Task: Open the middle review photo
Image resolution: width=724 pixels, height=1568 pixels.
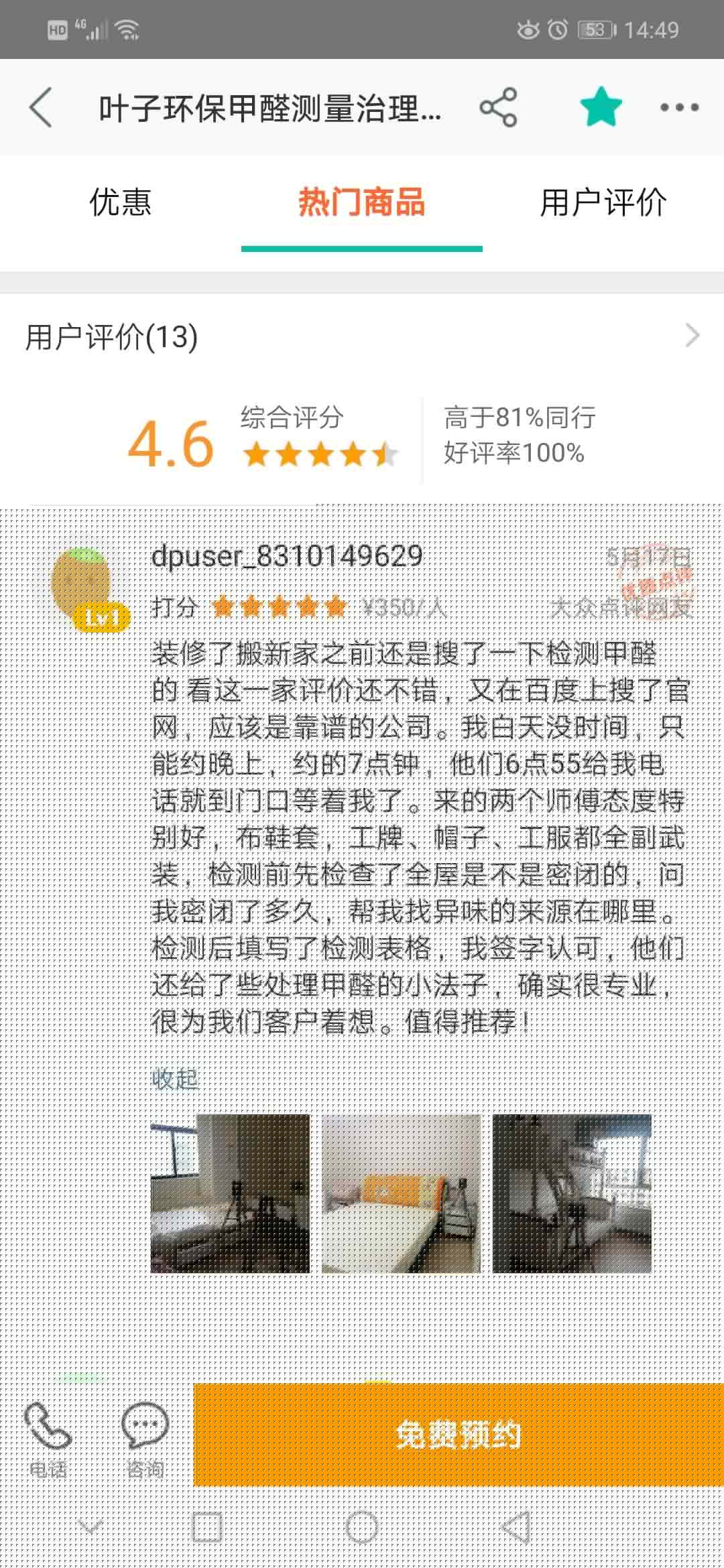Action: coord(401,1193)
